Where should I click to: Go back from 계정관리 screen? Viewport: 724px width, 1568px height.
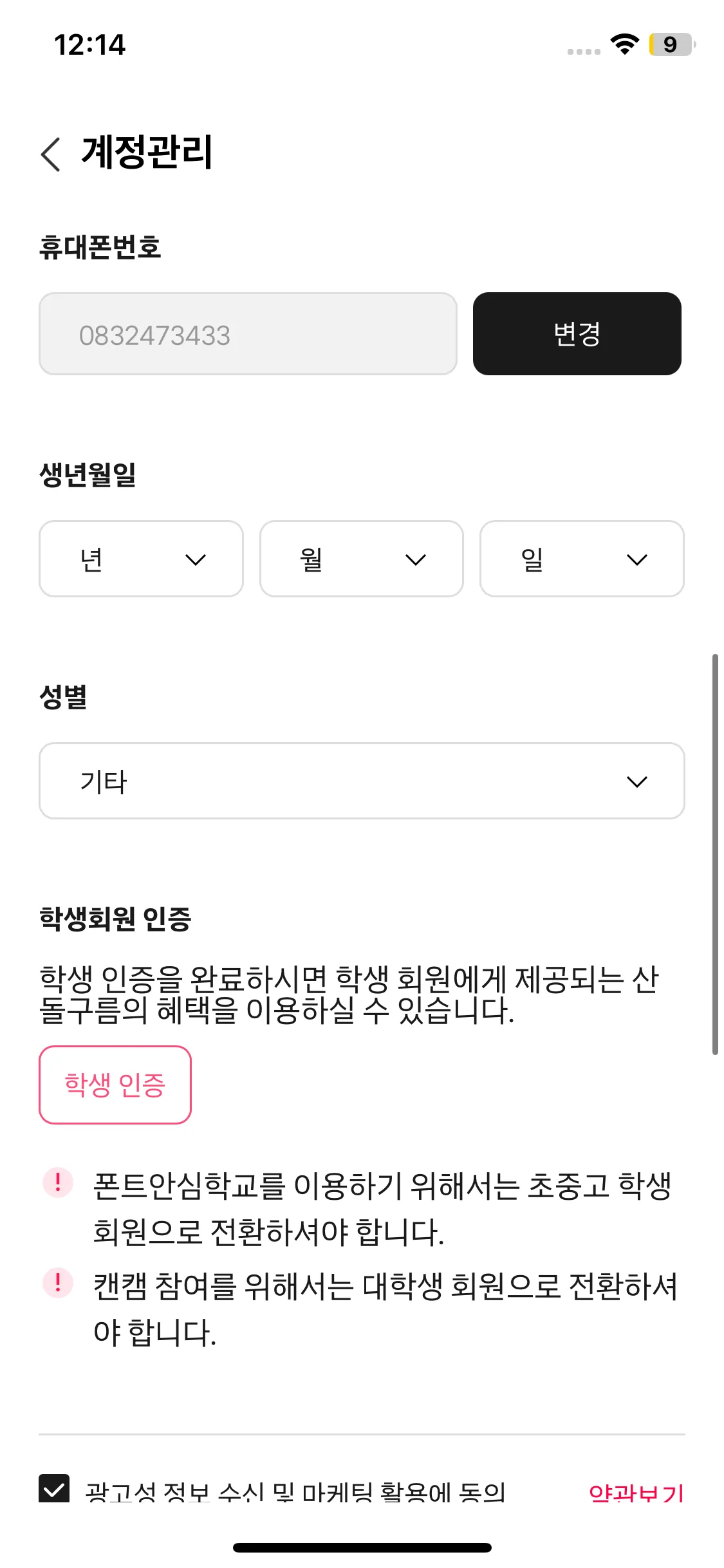[51, 154]
